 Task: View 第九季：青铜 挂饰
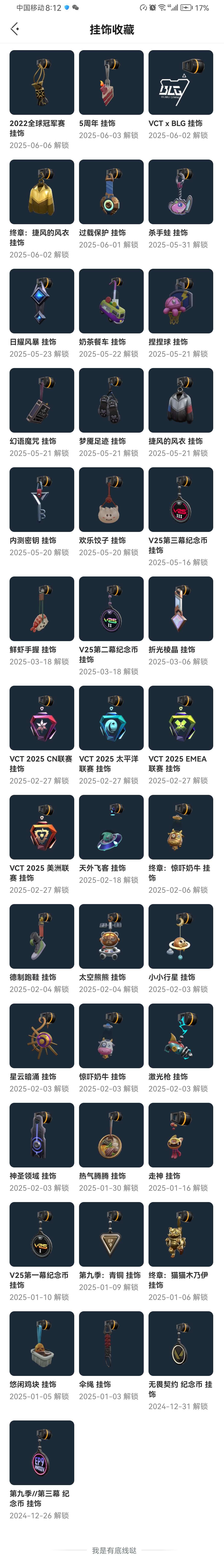click(x=111, y=1234)
